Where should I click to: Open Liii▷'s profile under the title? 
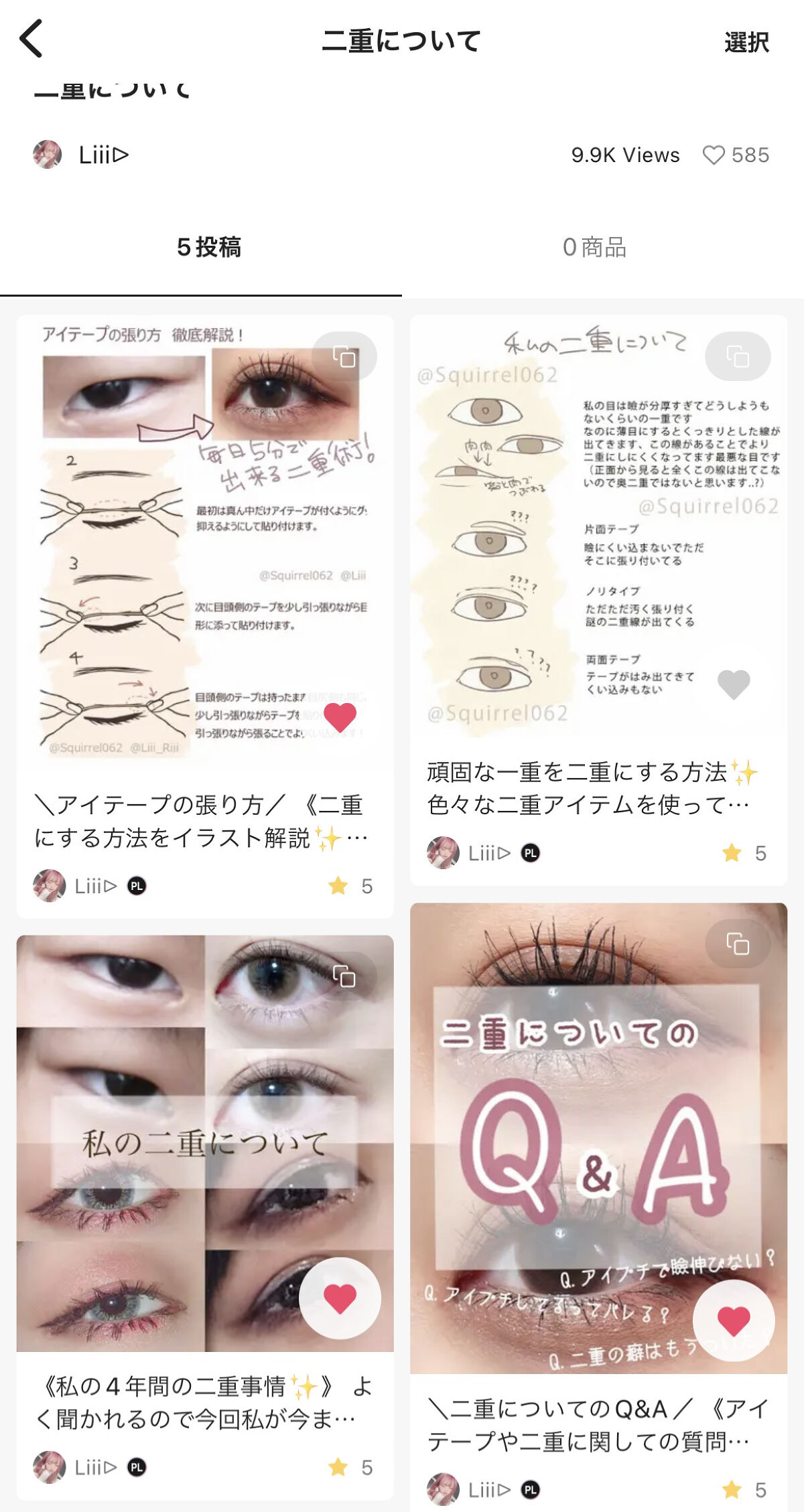click(81, 155)
